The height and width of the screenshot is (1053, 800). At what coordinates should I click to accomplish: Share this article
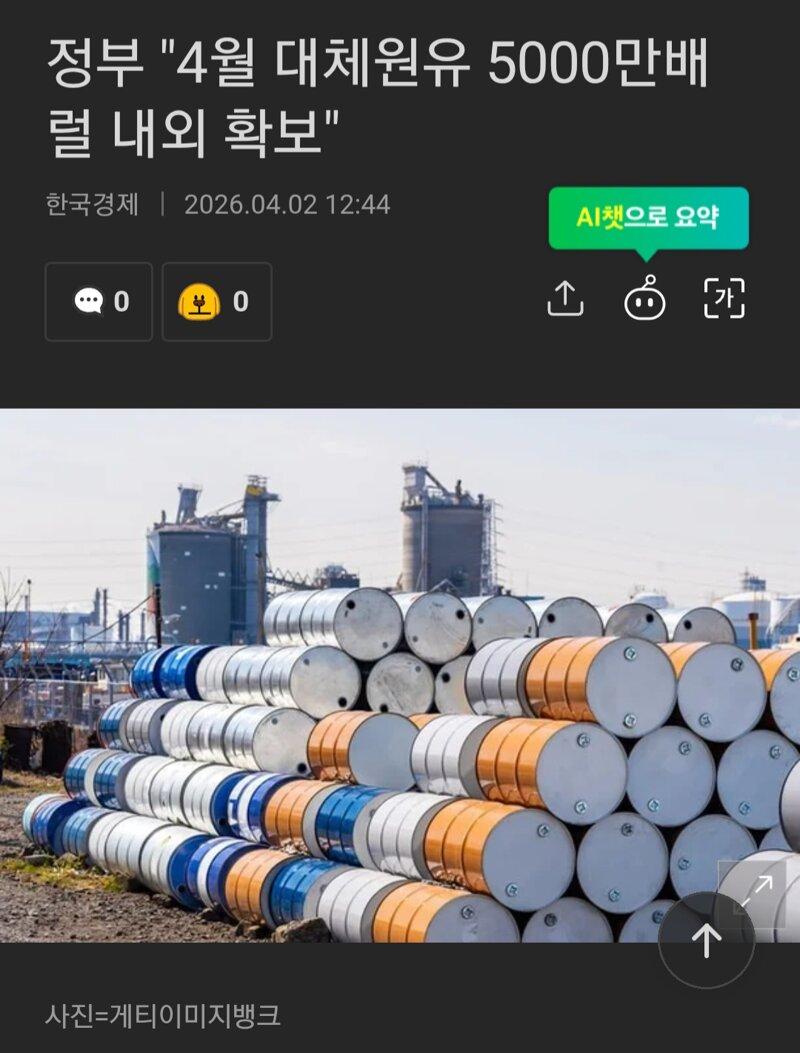coord(565,299)
